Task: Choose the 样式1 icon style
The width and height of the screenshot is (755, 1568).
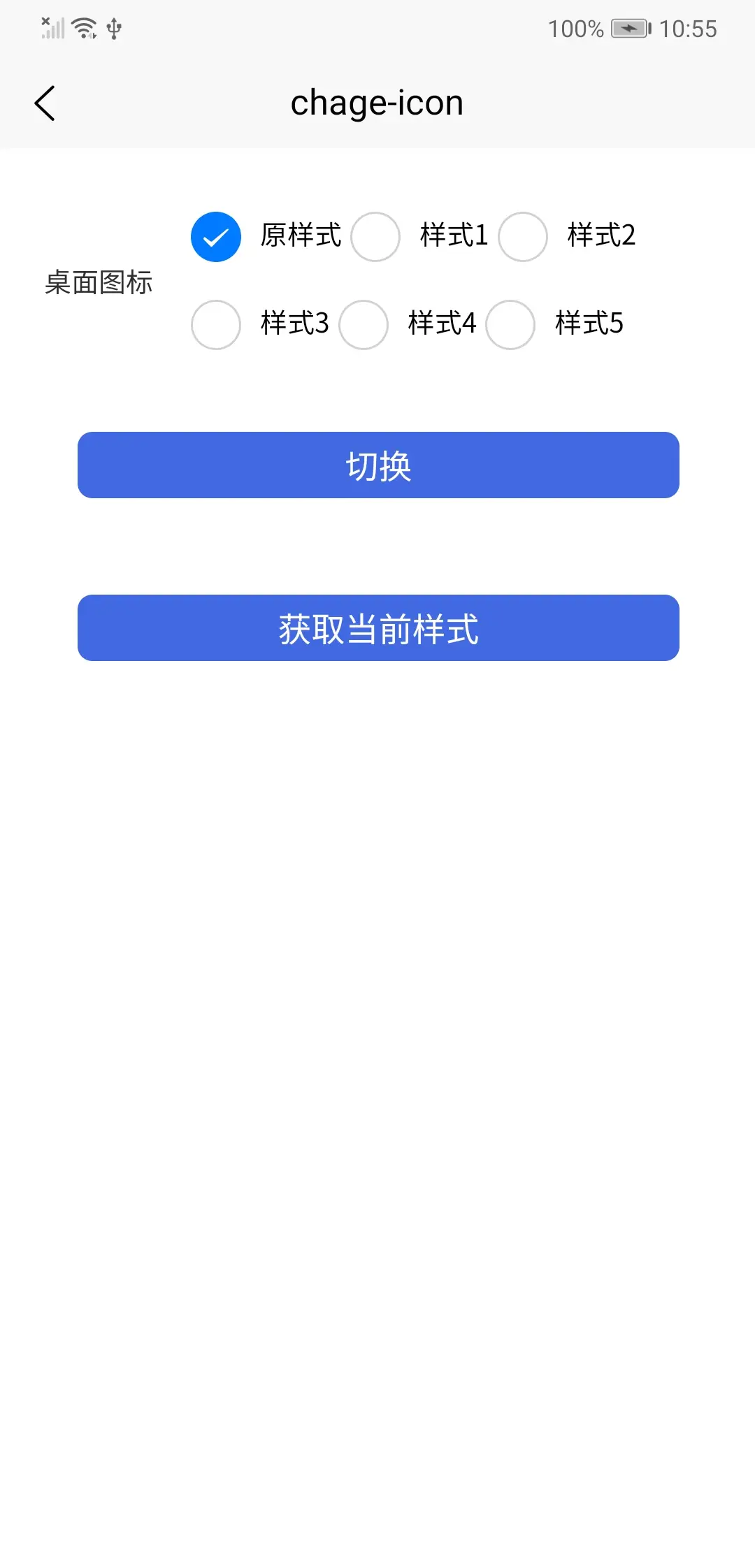Action: [x=375, y=237]
